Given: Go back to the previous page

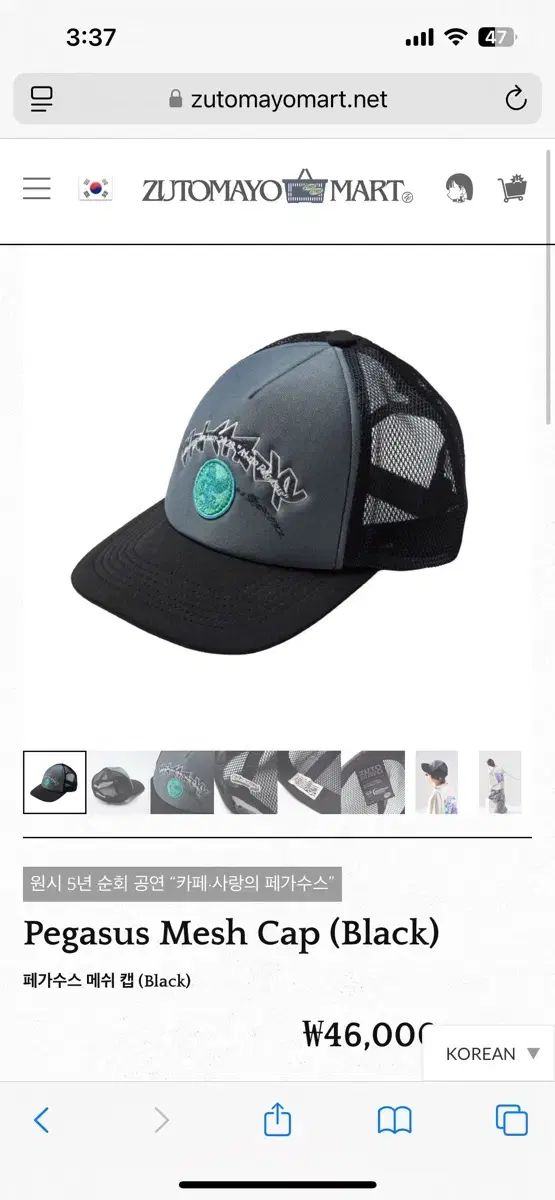Looking at the screenshot, I should click(41, 1120).
